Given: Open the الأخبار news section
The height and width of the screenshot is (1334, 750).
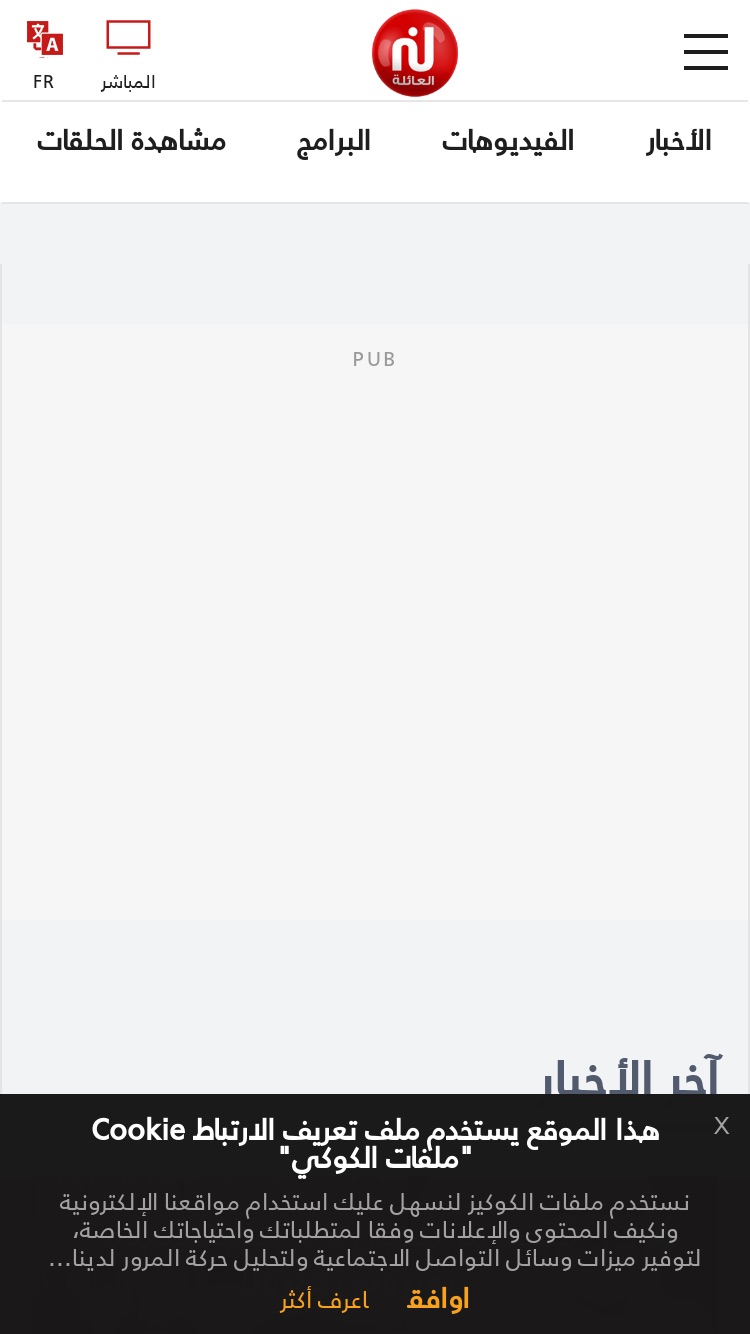Looking at the screenshot, I should click(679, 141).
